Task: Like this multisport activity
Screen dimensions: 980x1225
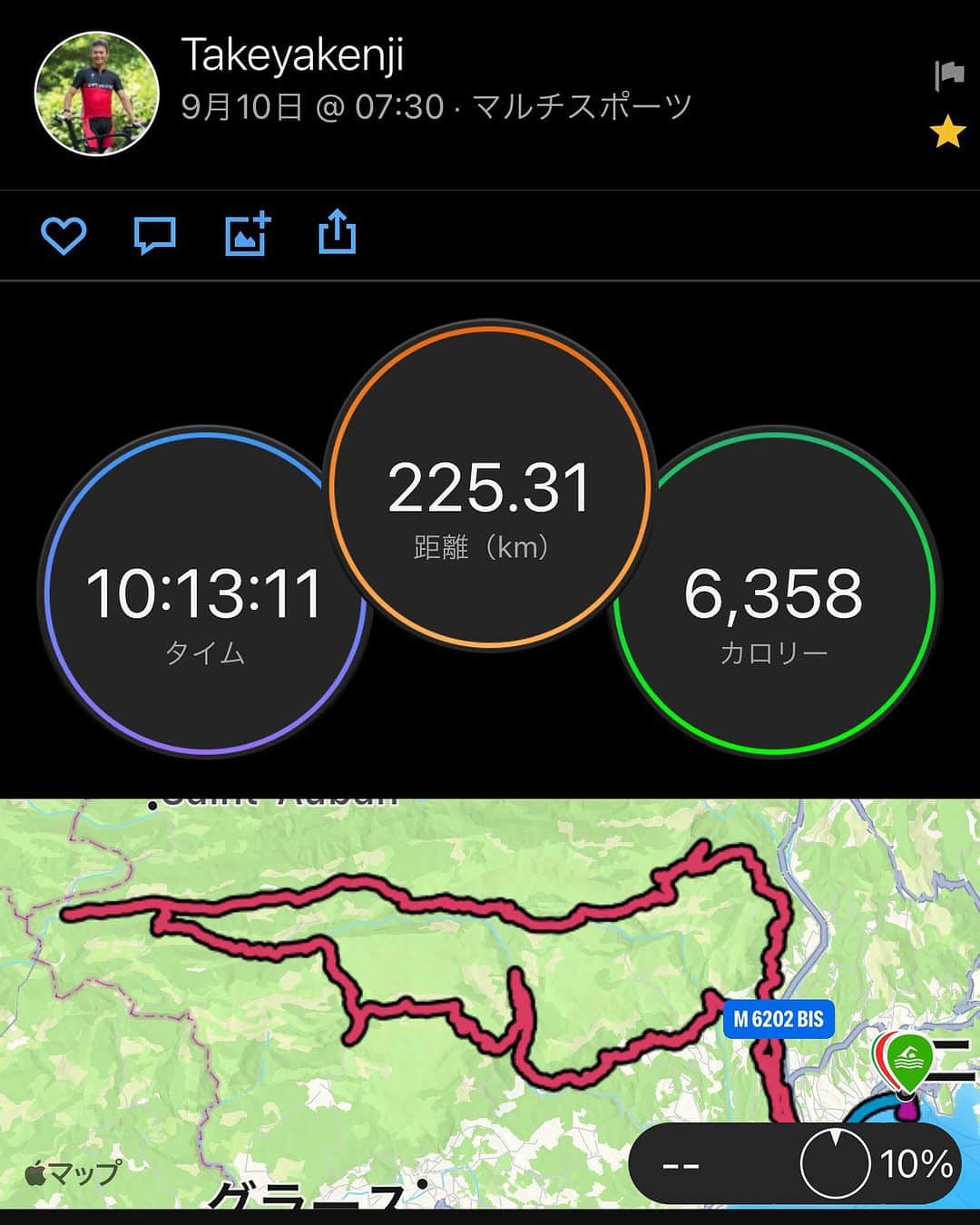Action: 64,236
